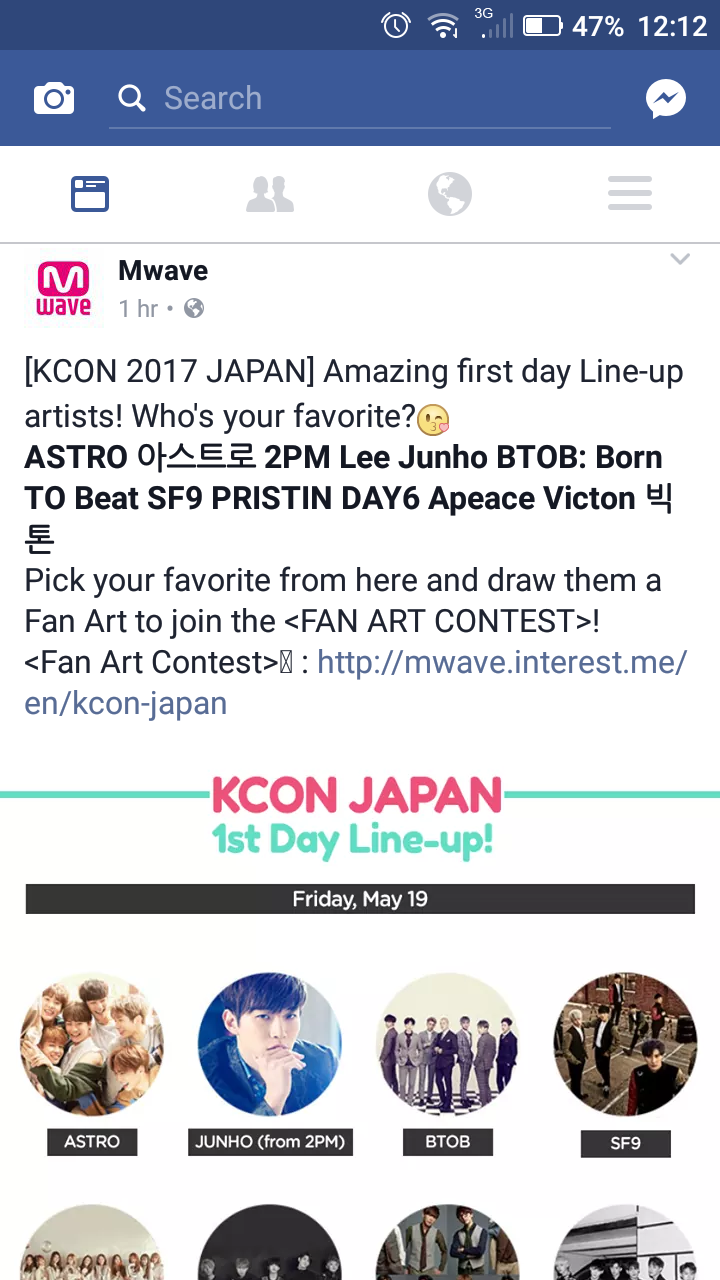Expand the post options chevron

pyautogui.click(x=680, y=260)
